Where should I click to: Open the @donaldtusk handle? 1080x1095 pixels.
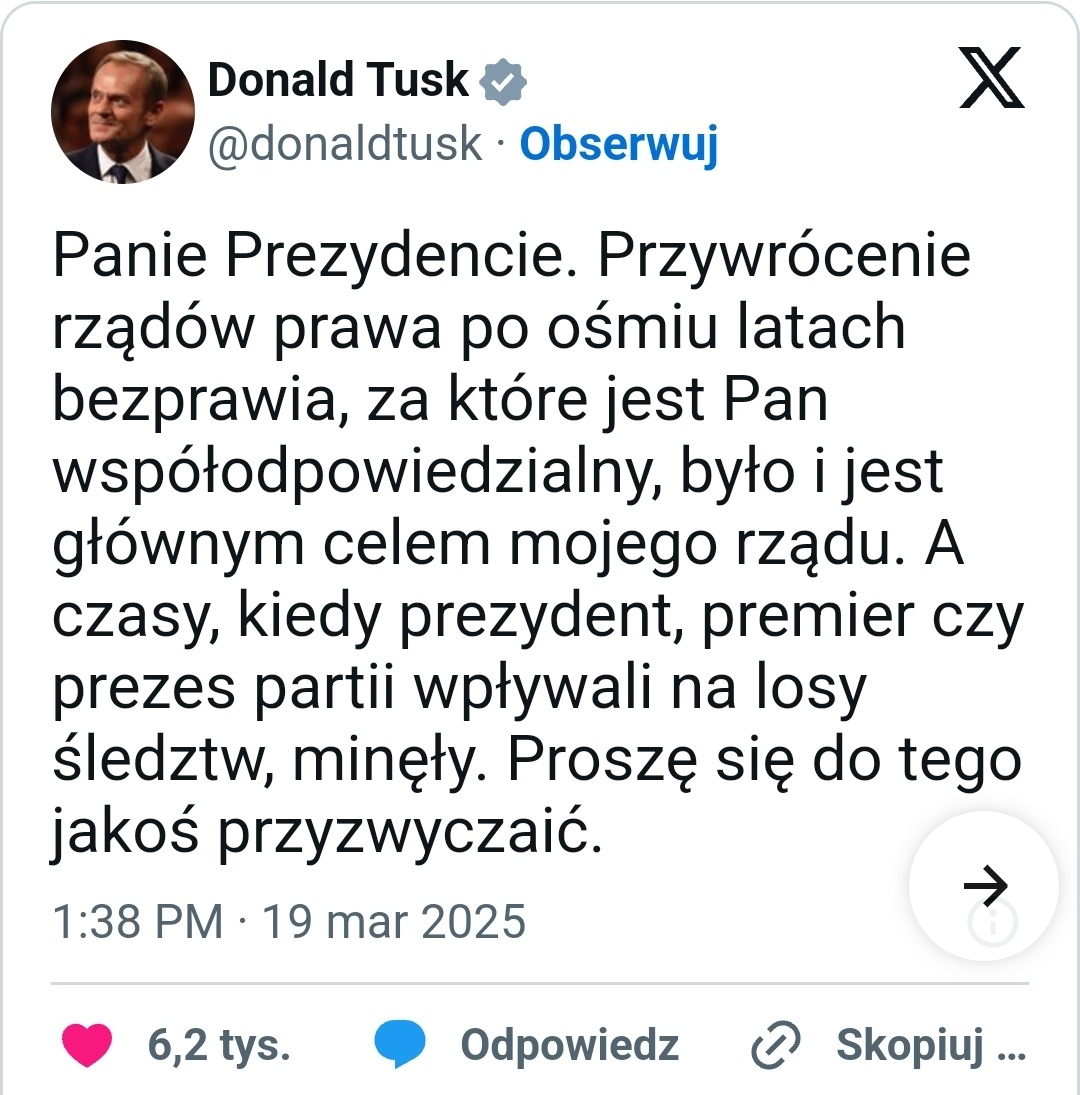(345, 145)
